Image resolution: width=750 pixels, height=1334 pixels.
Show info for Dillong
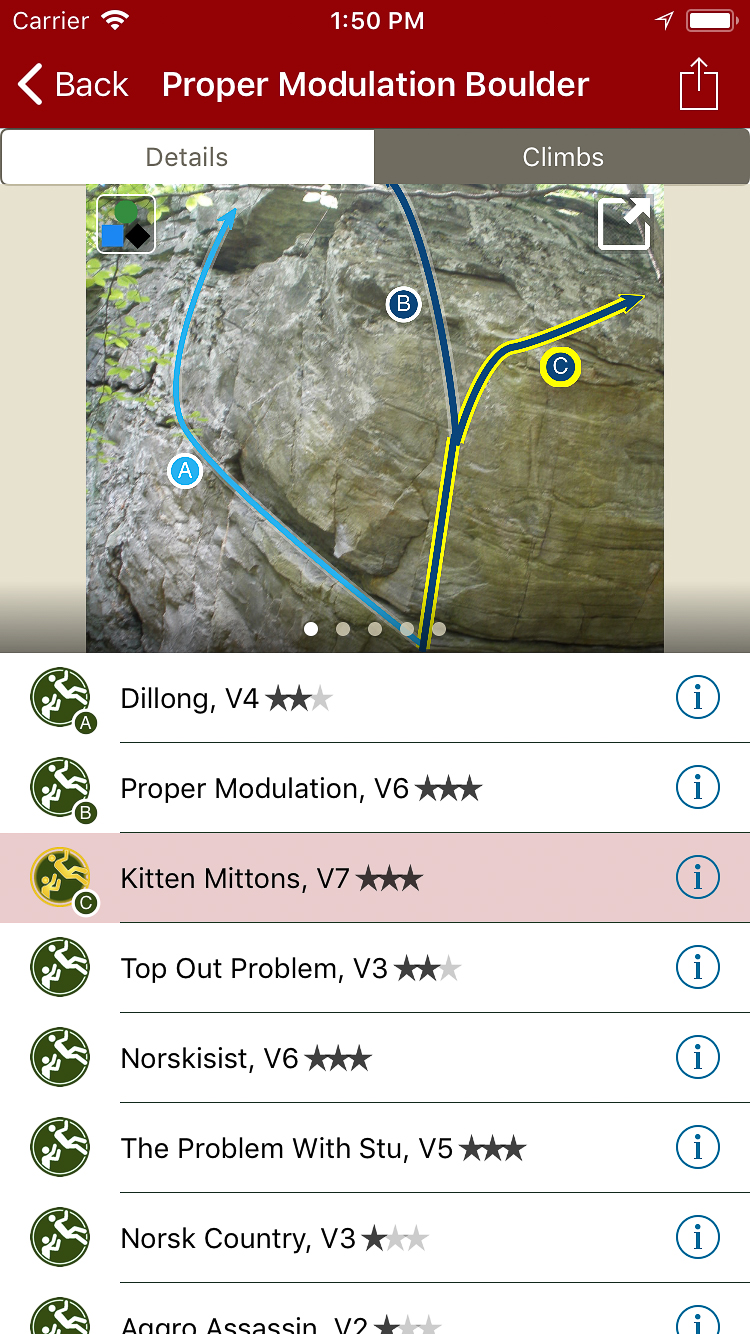(x=697, y=697)
